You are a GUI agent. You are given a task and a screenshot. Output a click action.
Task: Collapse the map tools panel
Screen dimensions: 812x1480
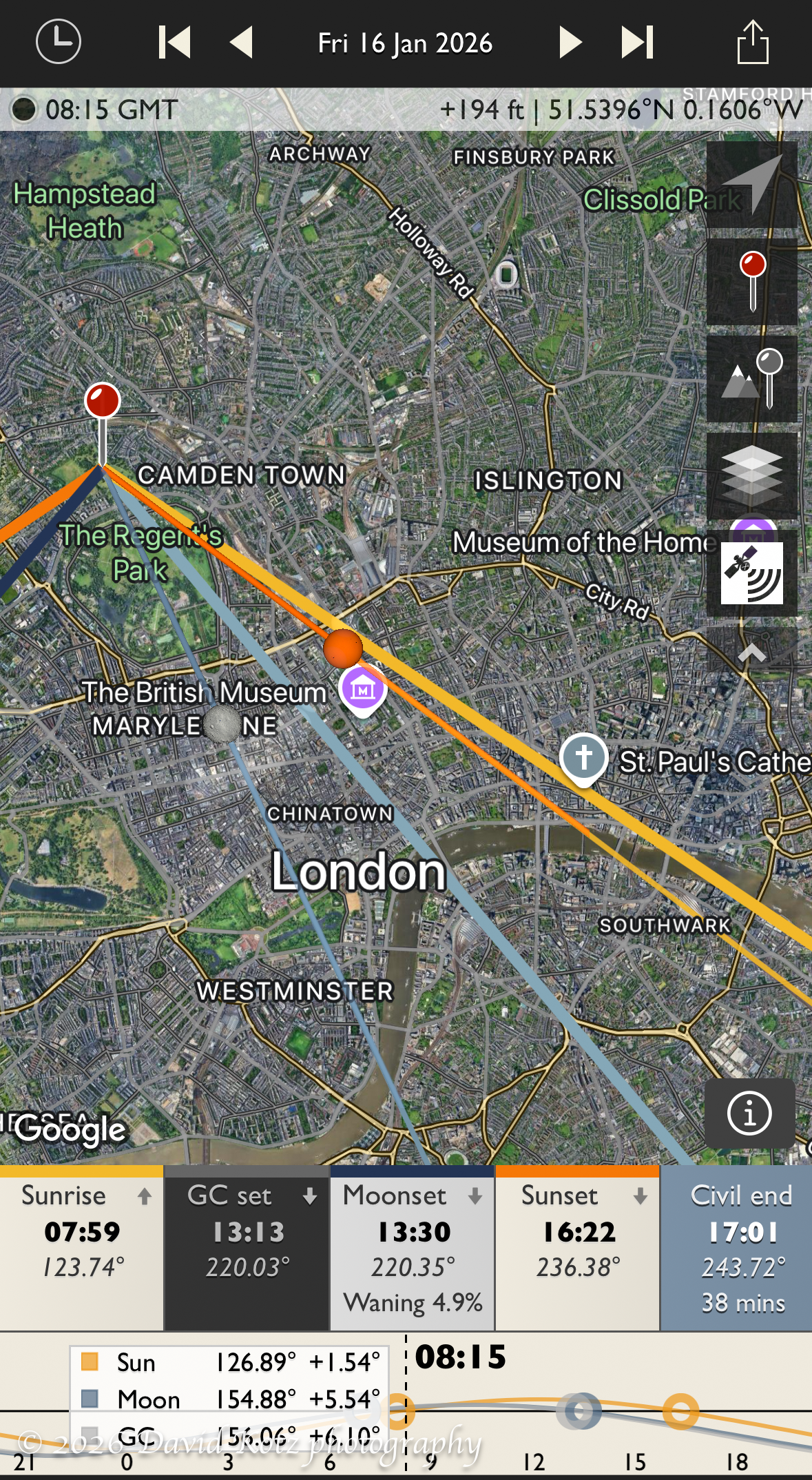pos(752,652)
